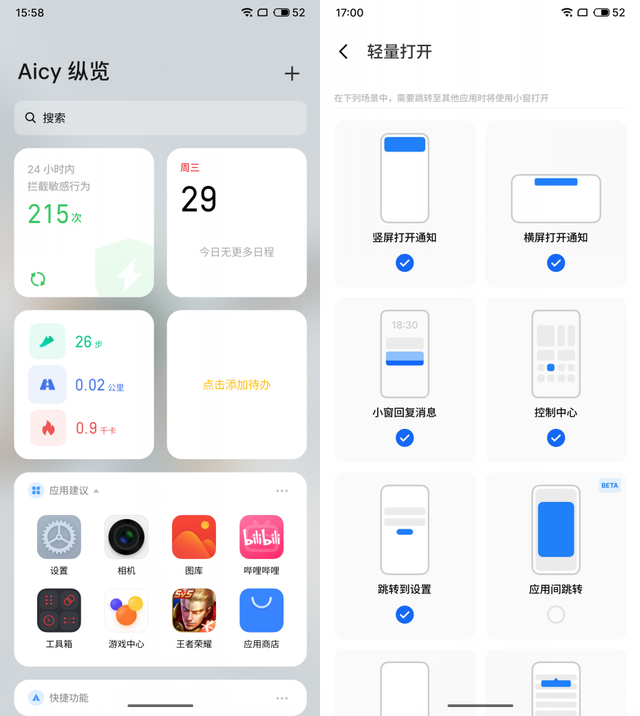Launch the 哔哩哔哩 app
640x716 pixels.
coord(261,538)
